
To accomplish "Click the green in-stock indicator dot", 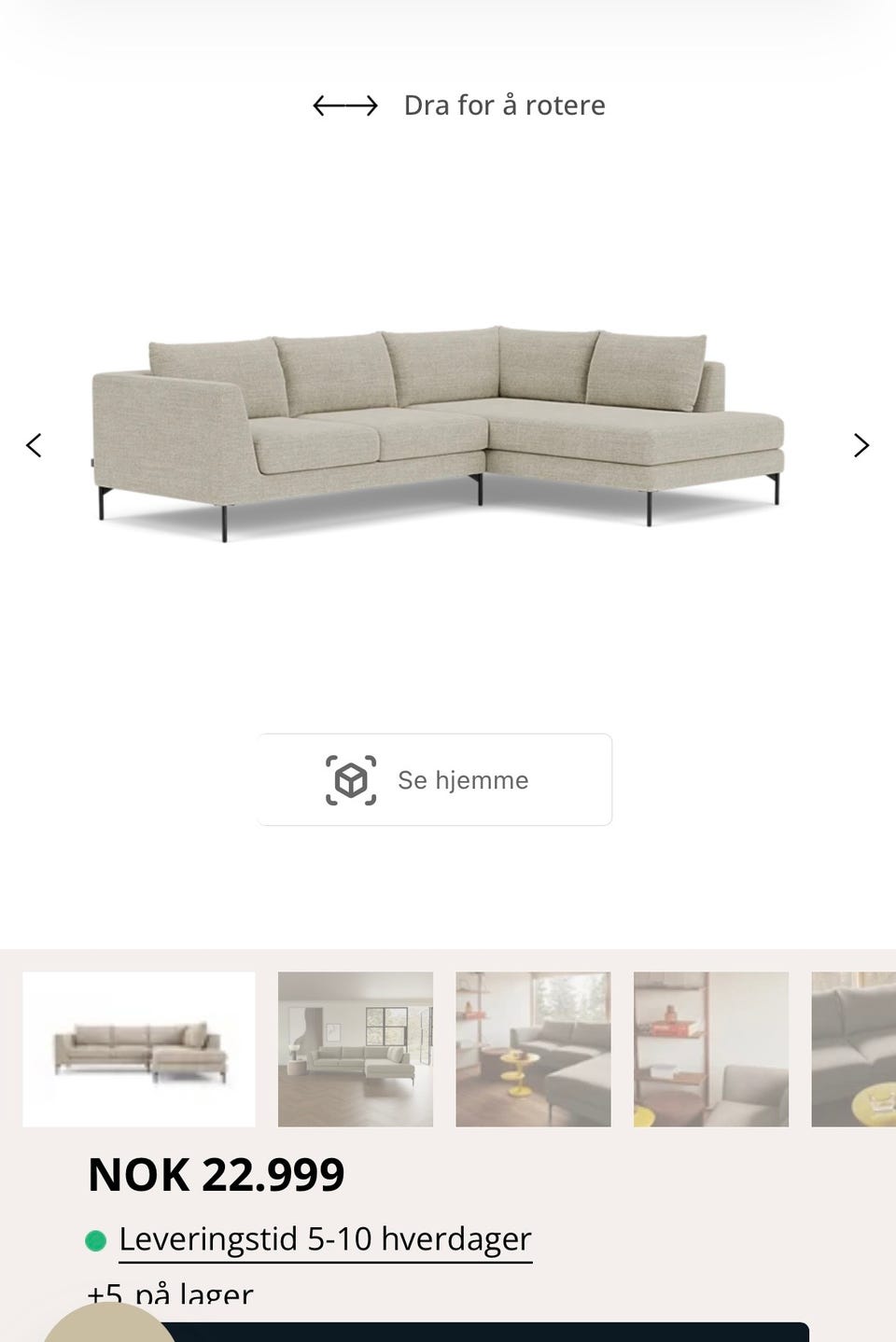I will [x=95, y=1239].
